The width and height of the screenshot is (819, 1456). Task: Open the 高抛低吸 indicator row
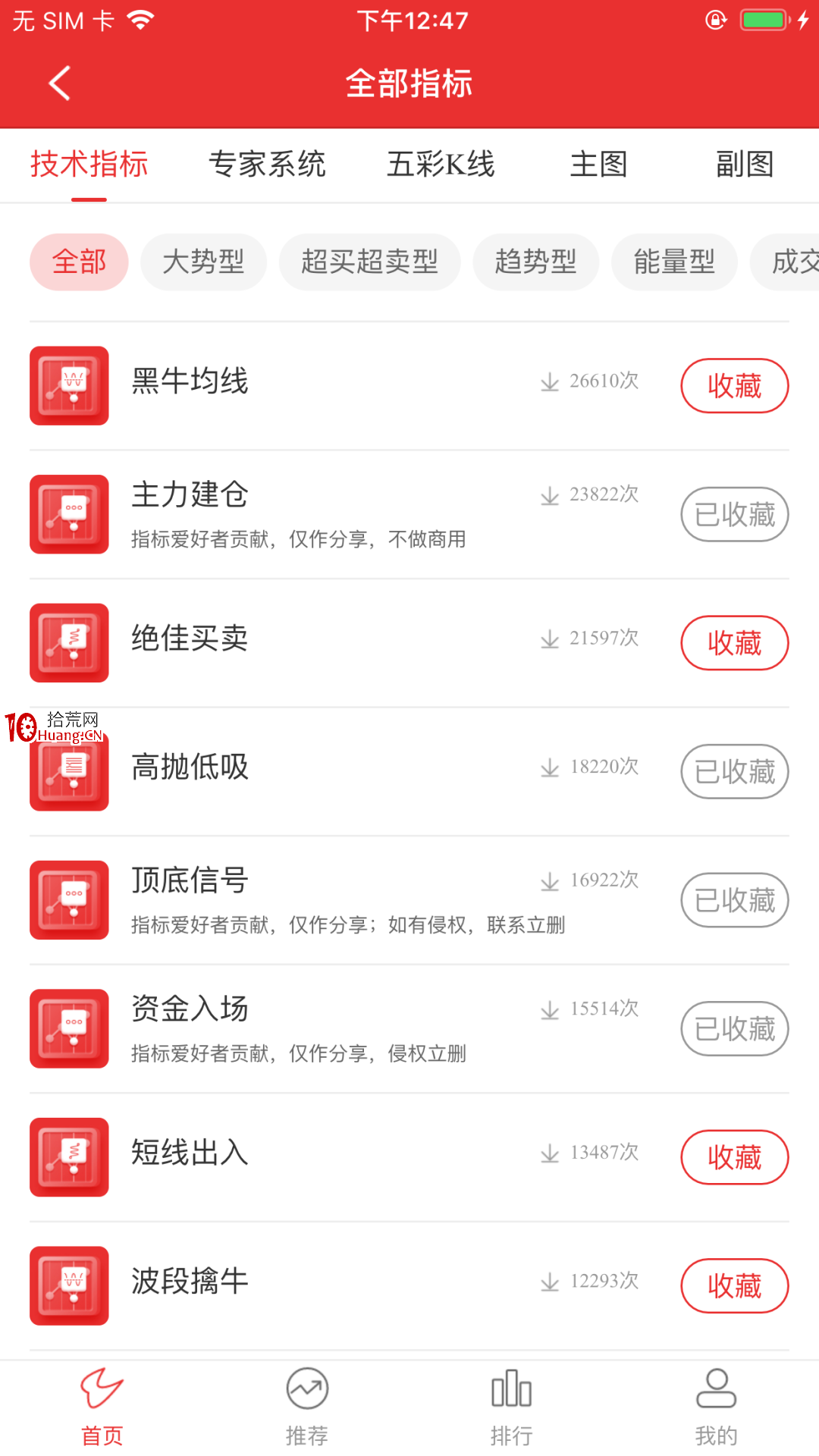pos(409,772)
